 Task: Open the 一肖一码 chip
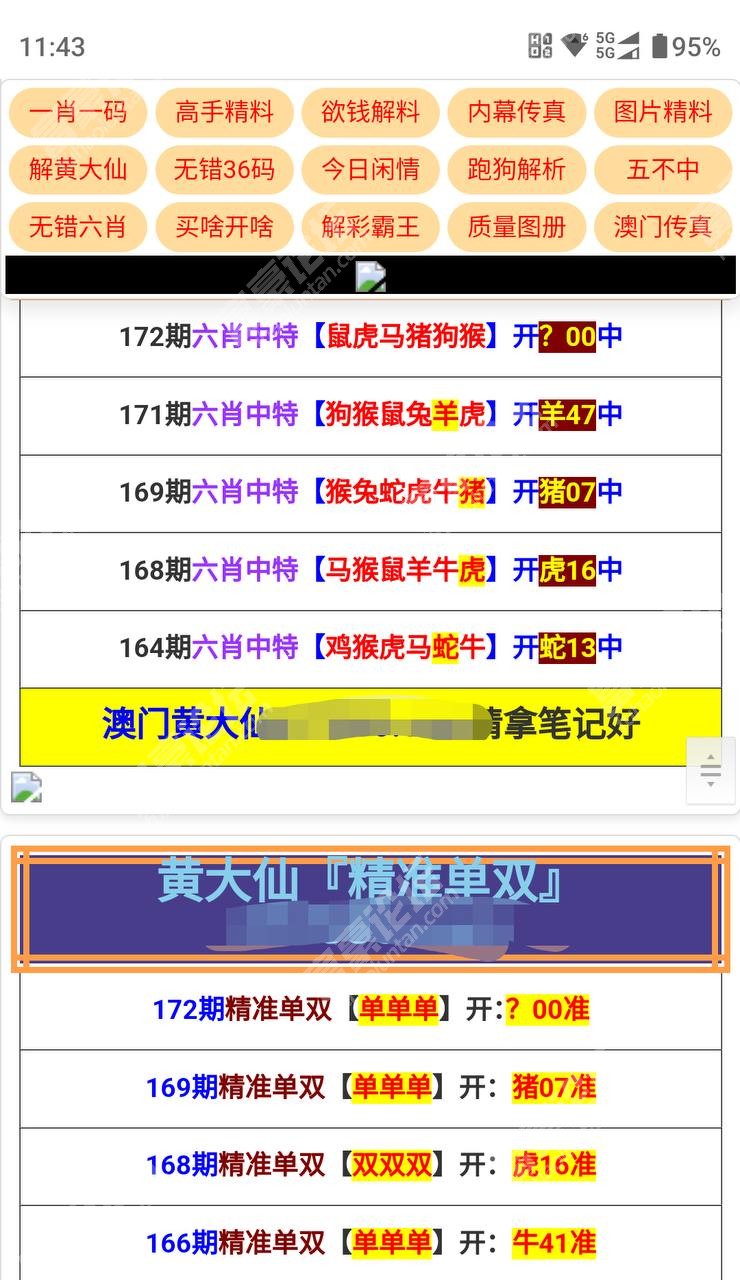pyautogui.click(x=78, y=112)
